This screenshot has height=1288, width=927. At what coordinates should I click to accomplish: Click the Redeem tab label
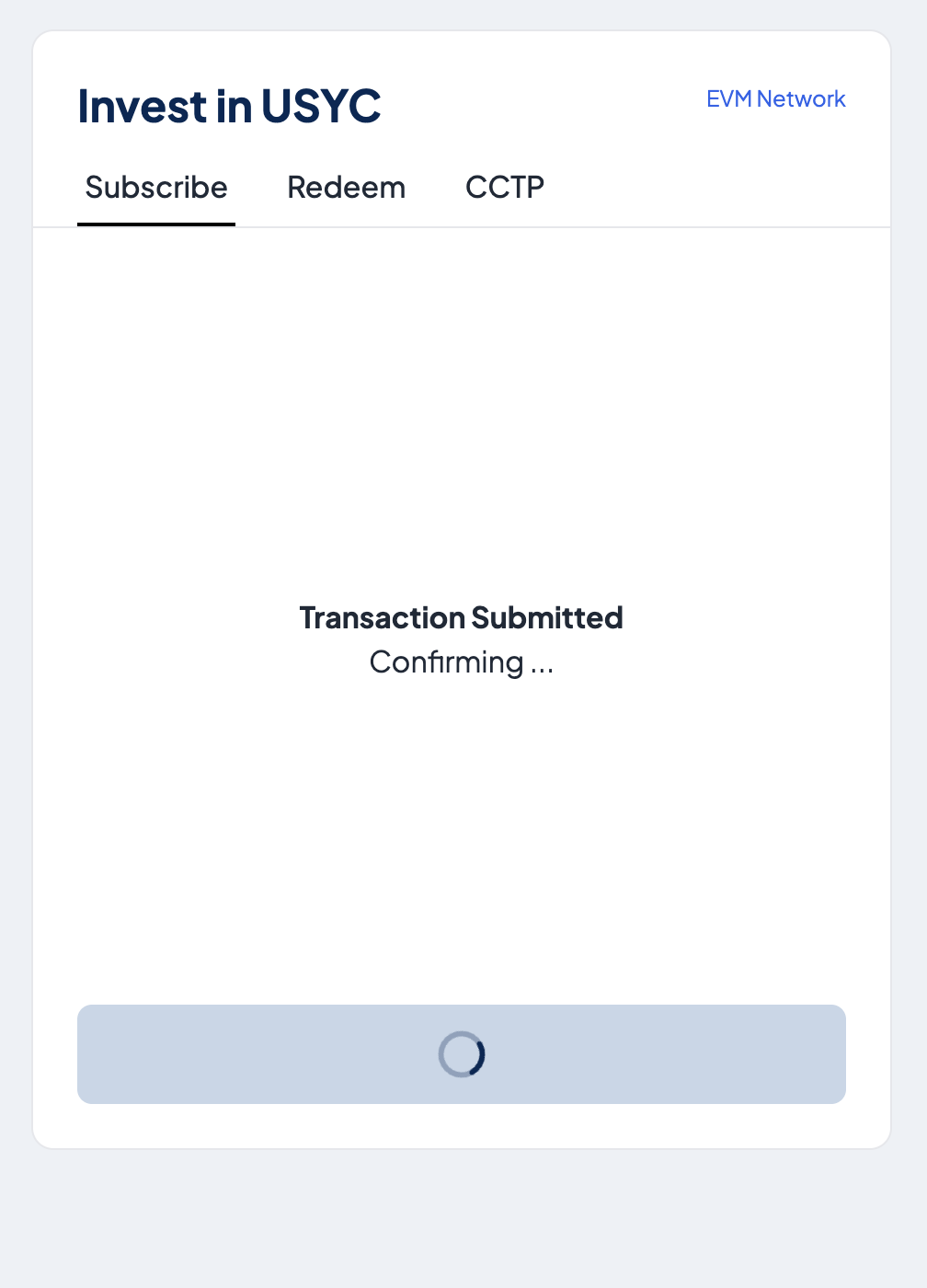coord(347,187)
